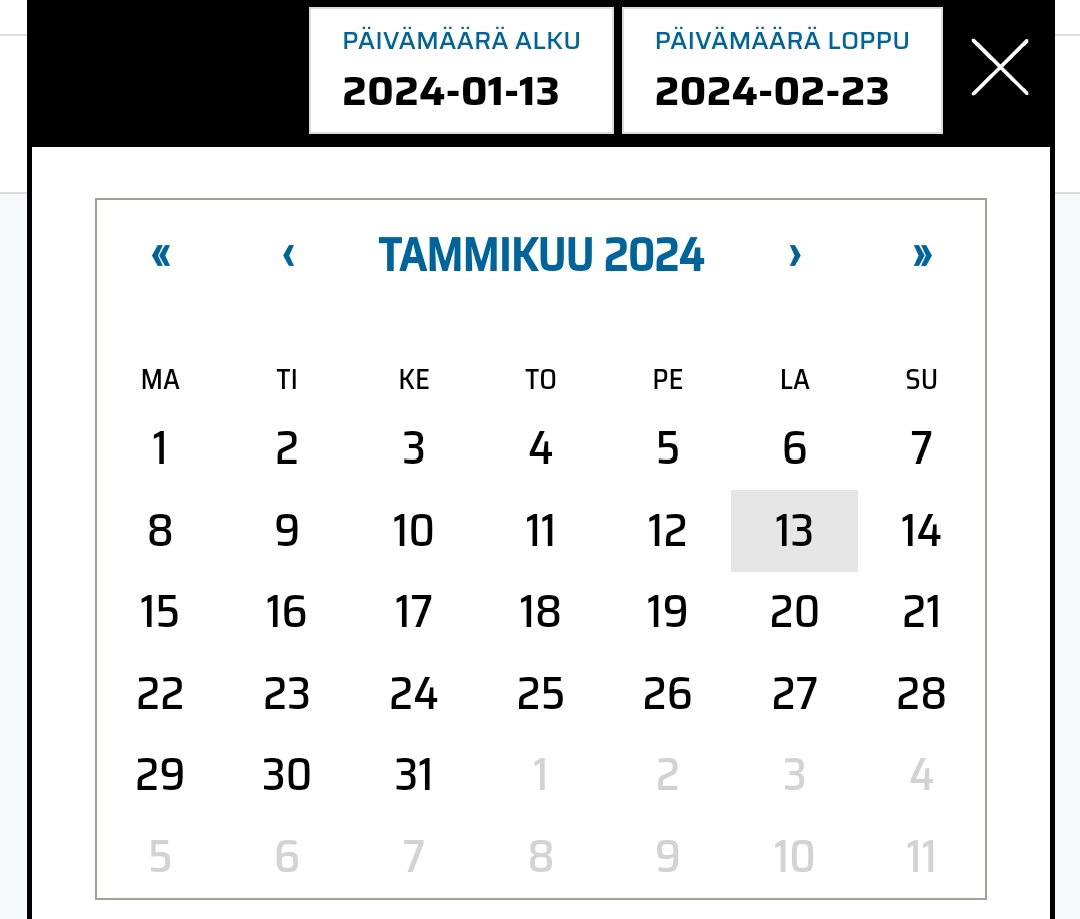Jump back one year with double arrow

[x=161, y=256]
